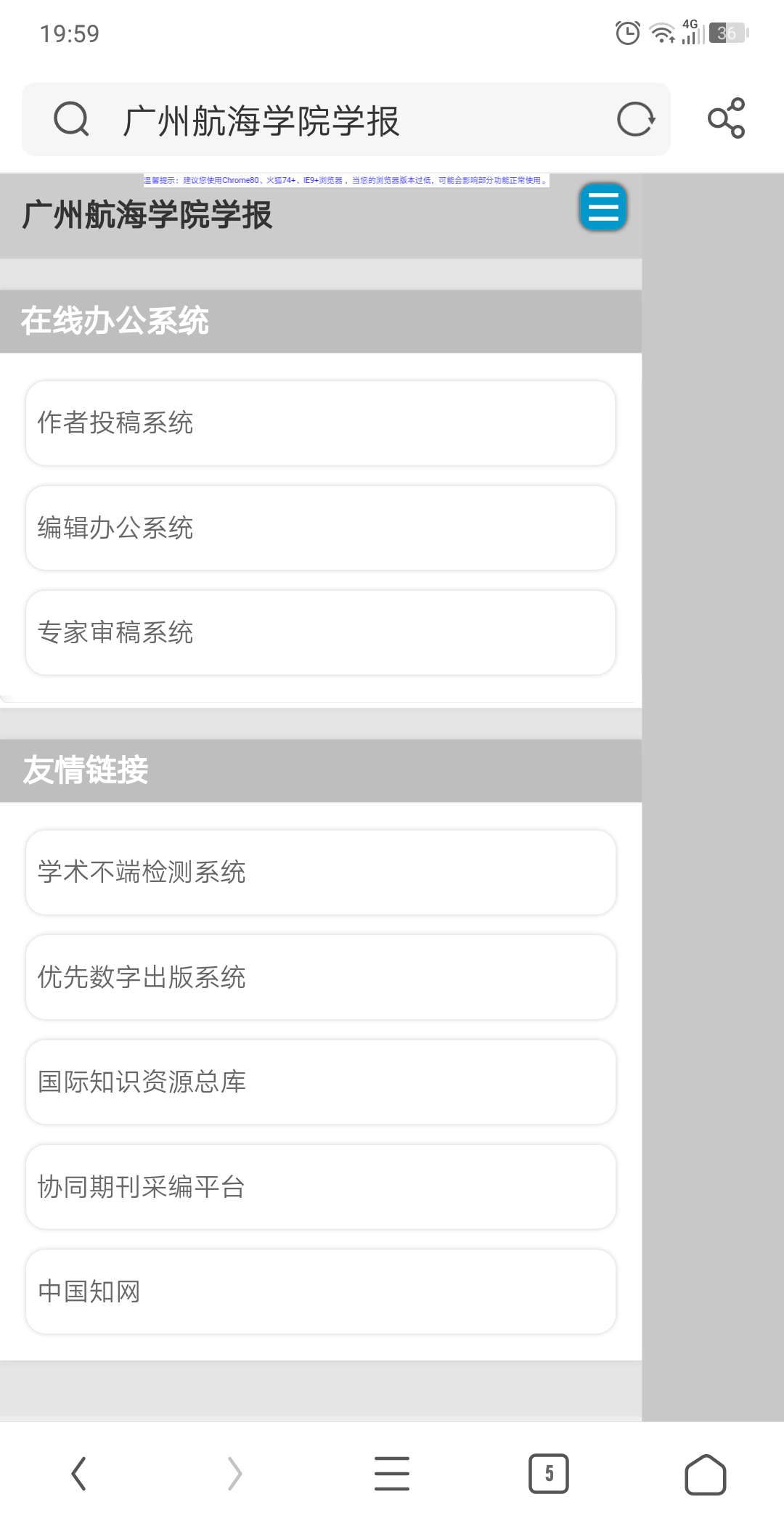Open 作者投稿系统

(320, 423)
